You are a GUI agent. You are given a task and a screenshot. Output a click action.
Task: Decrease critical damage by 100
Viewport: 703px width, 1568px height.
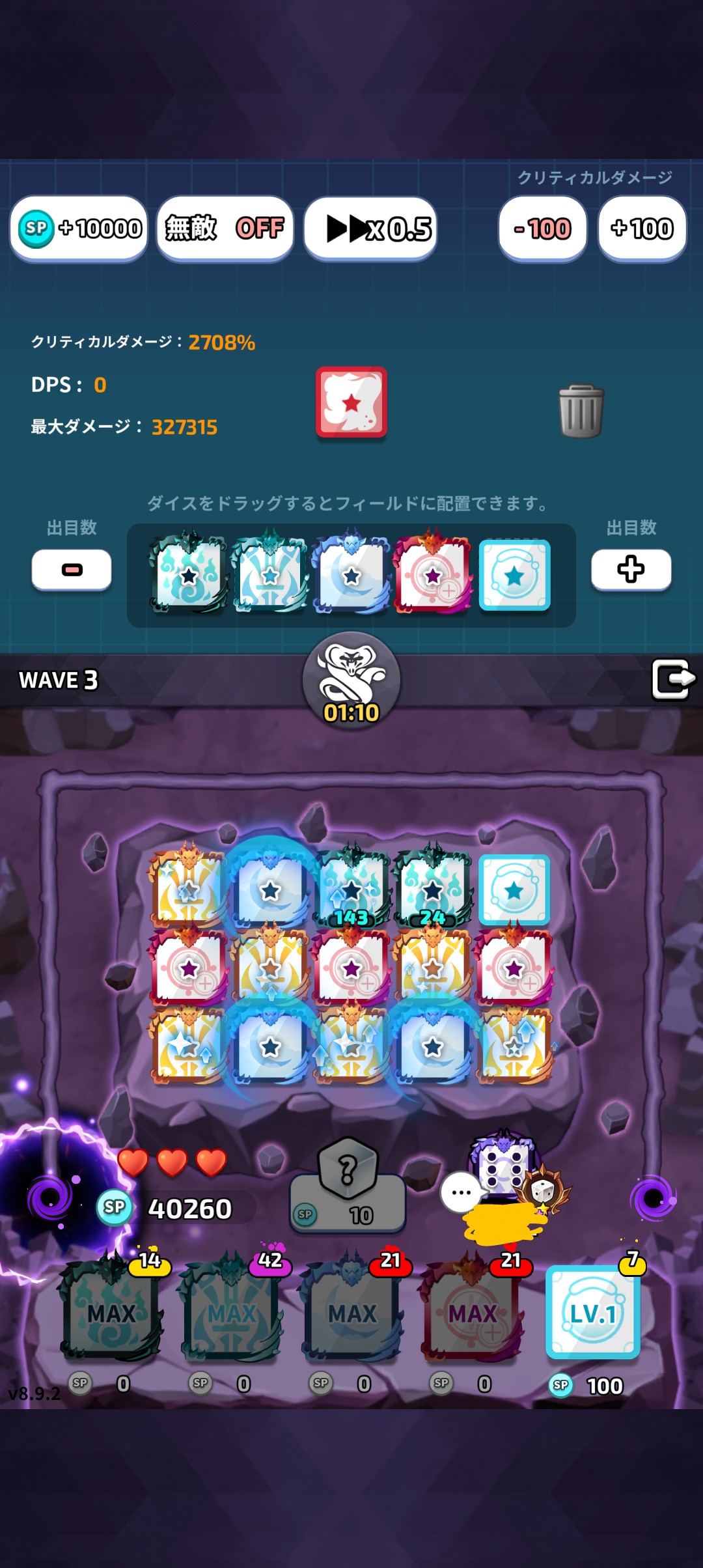[543, 229]
